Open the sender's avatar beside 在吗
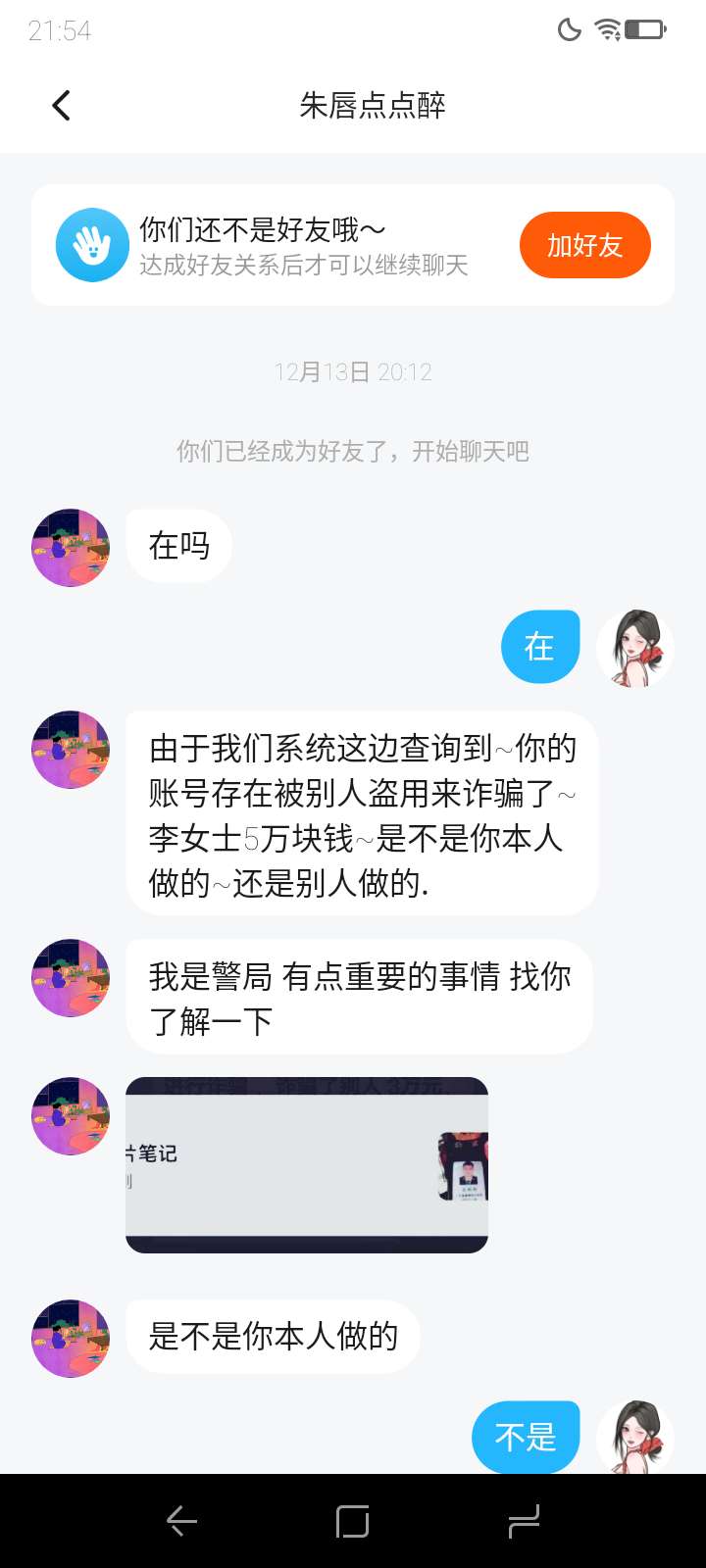 coord(71,547)
